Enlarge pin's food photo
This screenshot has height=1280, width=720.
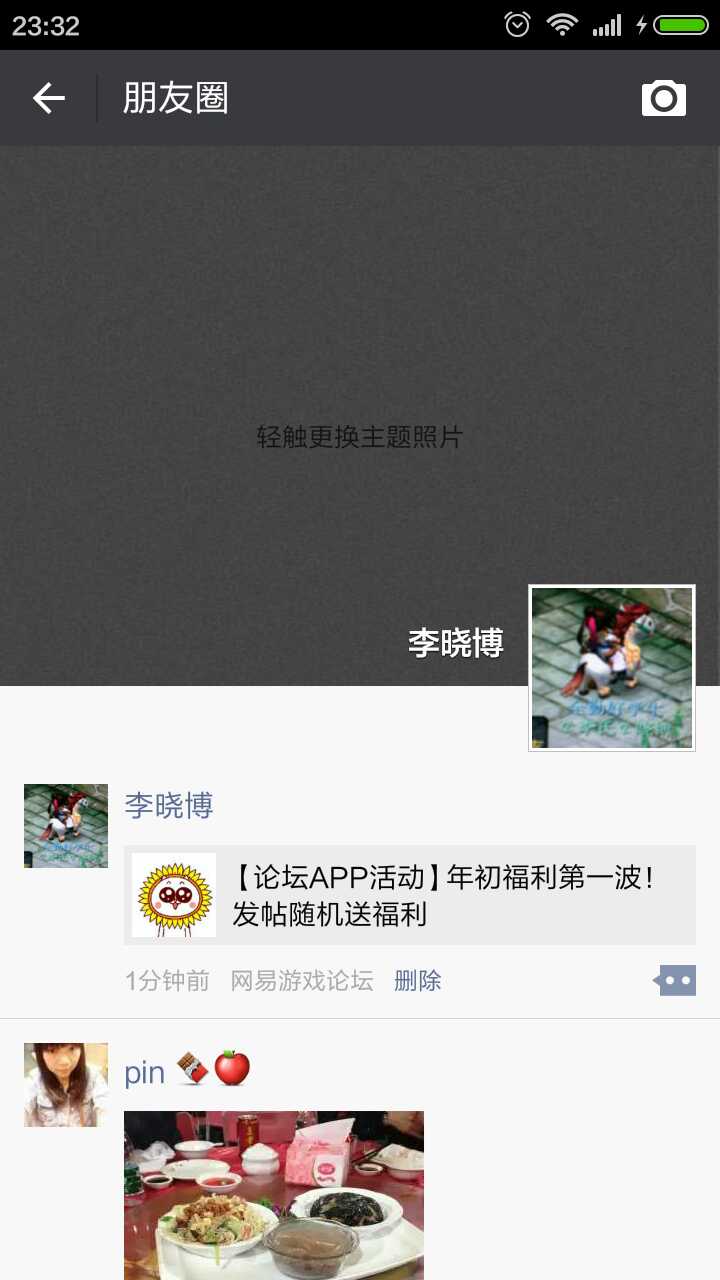coord(274,1195)
